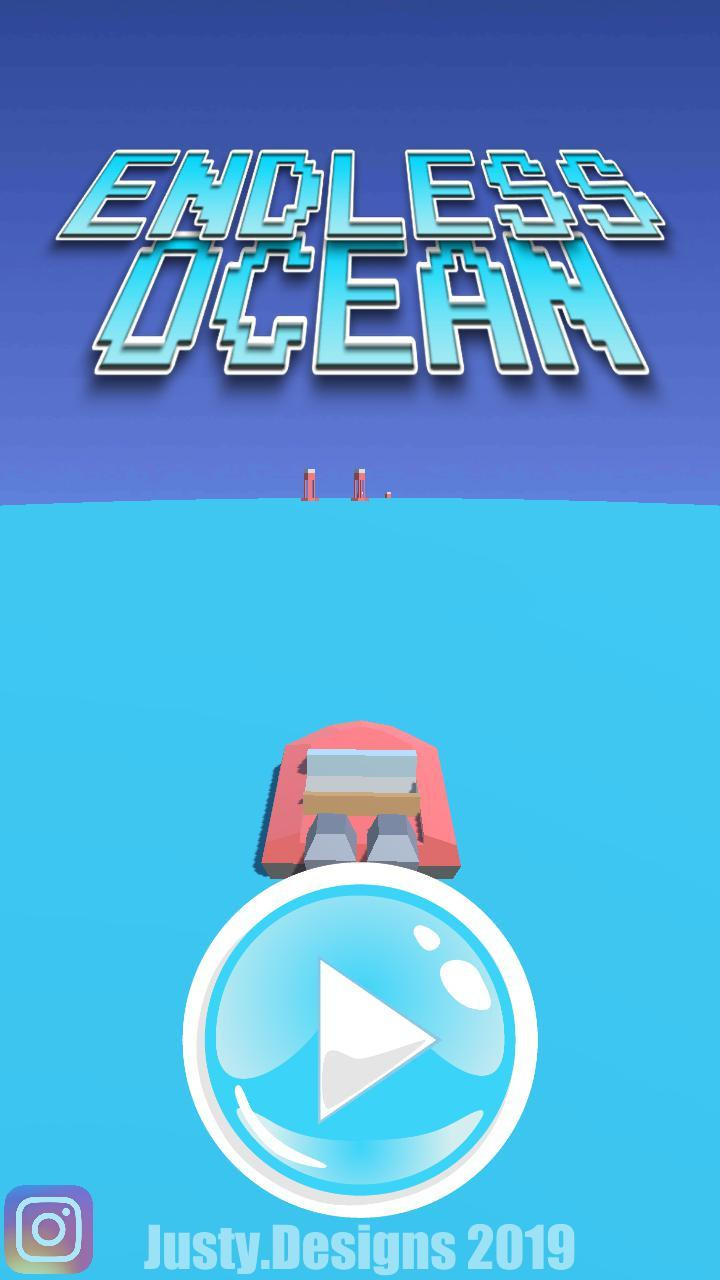720x1280 pixels.
Task: Open the developer's Instagram icon
Action: [49, 1229]
